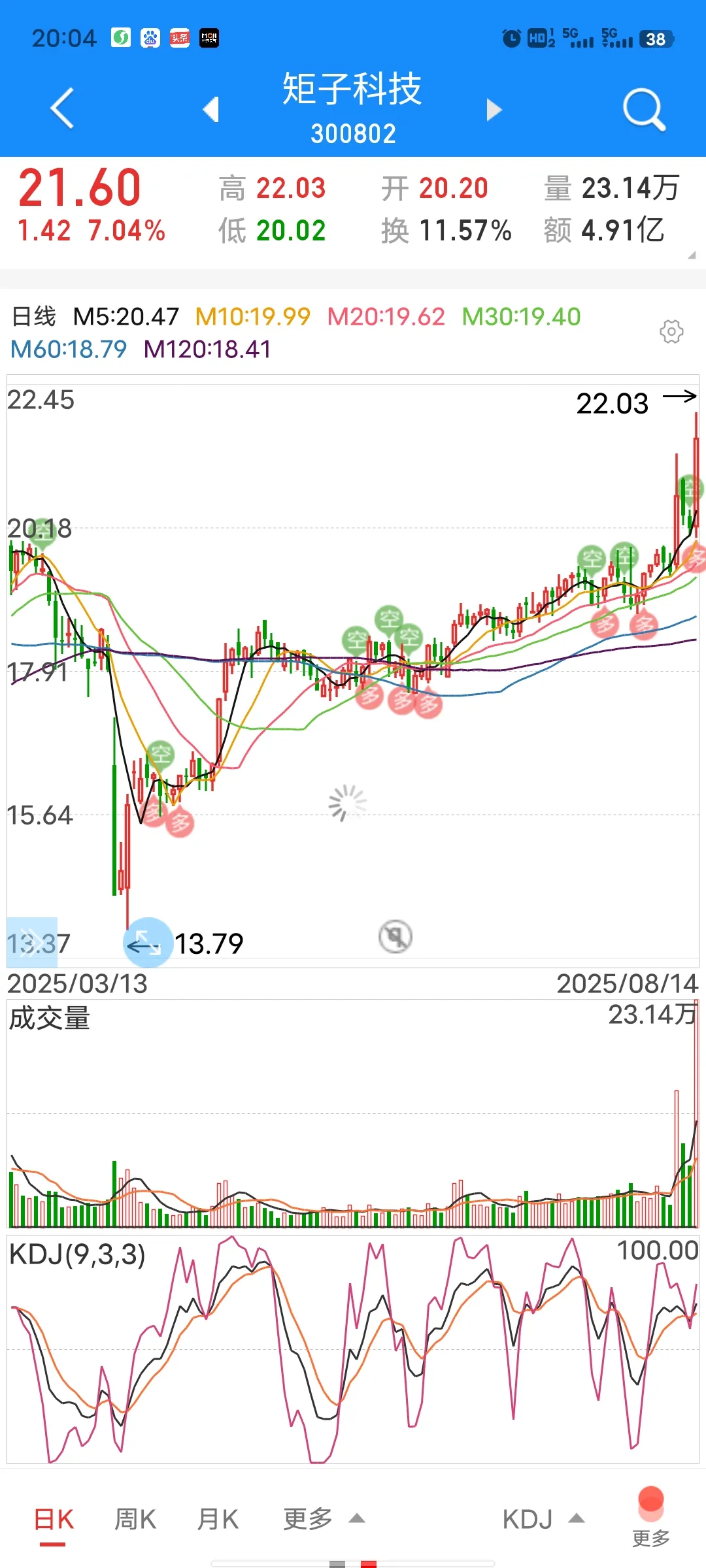The width and height of the screenshot is (706, 1568).
Task: Open stock search
Action: tap(644, 109)
